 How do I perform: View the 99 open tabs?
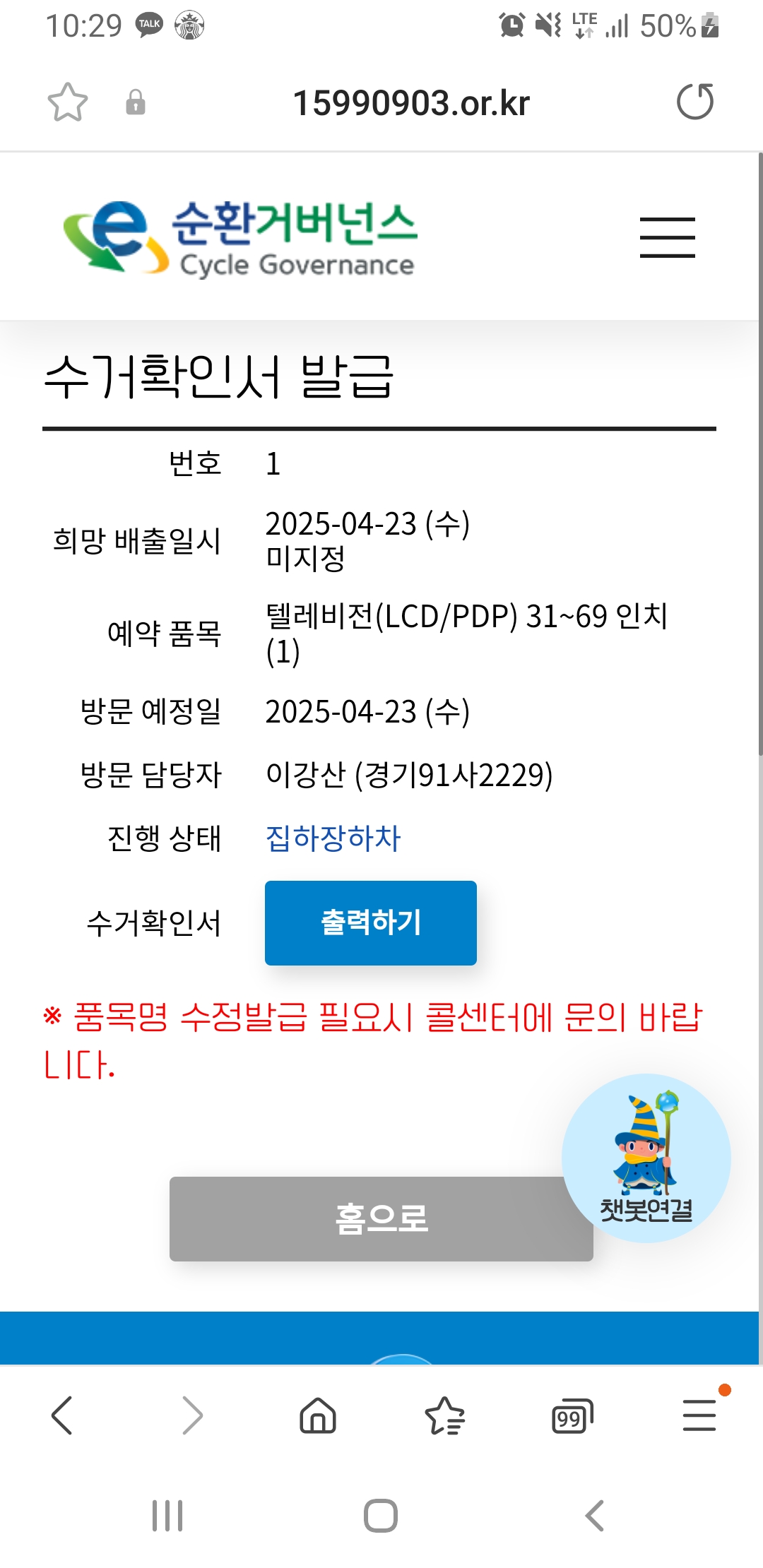tap(572, 1415)
